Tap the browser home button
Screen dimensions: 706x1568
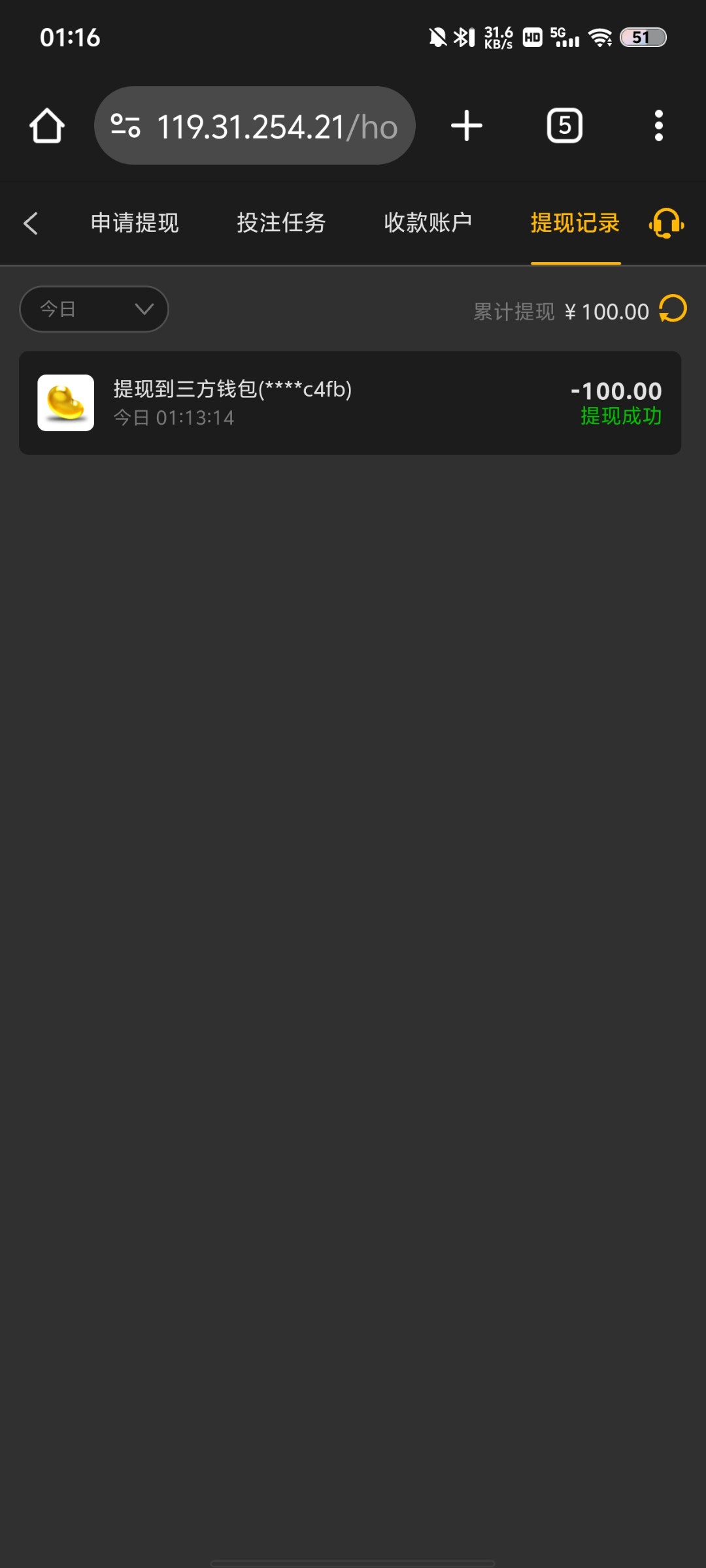coord(47,125)
